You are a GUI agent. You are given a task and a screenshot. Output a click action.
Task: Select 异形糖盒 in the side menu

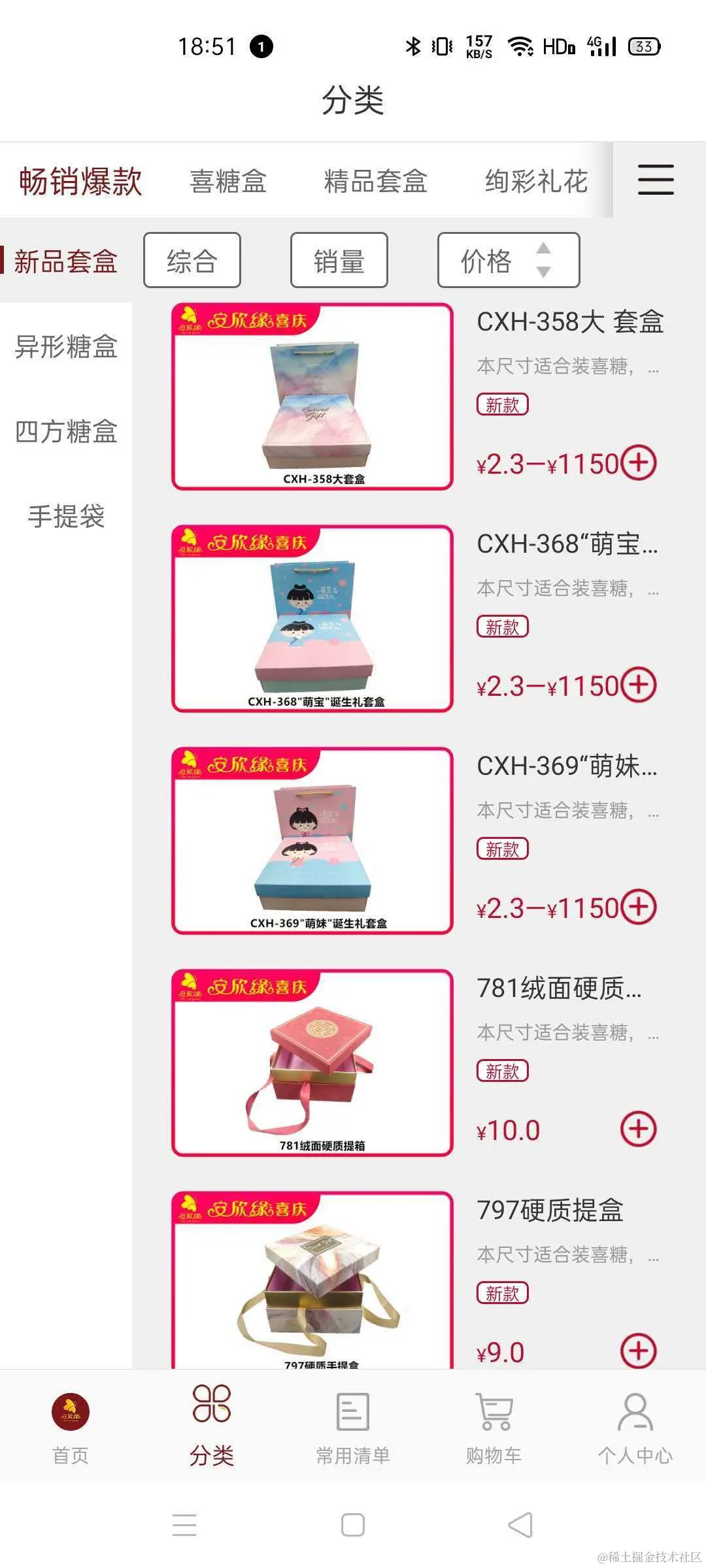pos(66,346)
